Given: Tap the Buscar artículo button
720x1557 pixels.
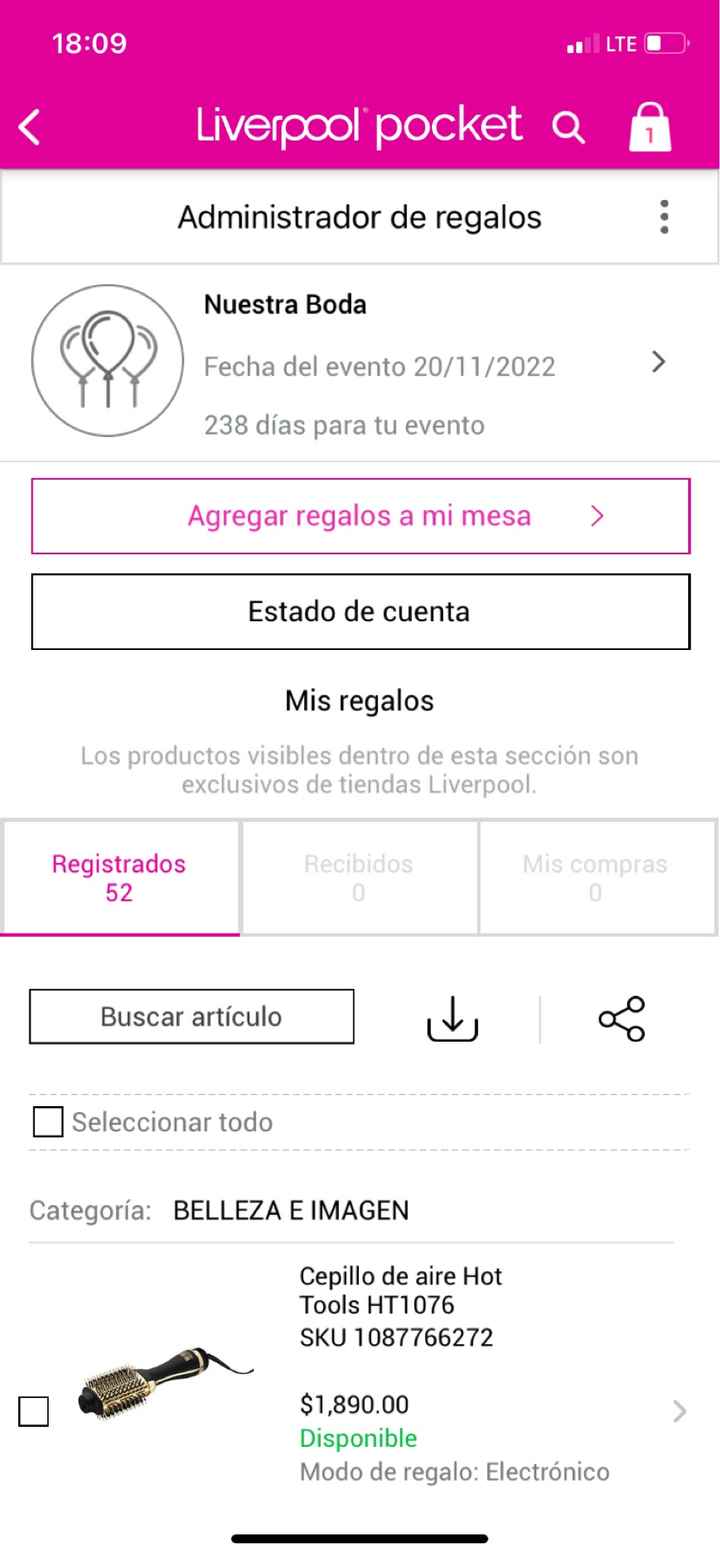Looking at the screenshot, I should [x=191, y=1016].
